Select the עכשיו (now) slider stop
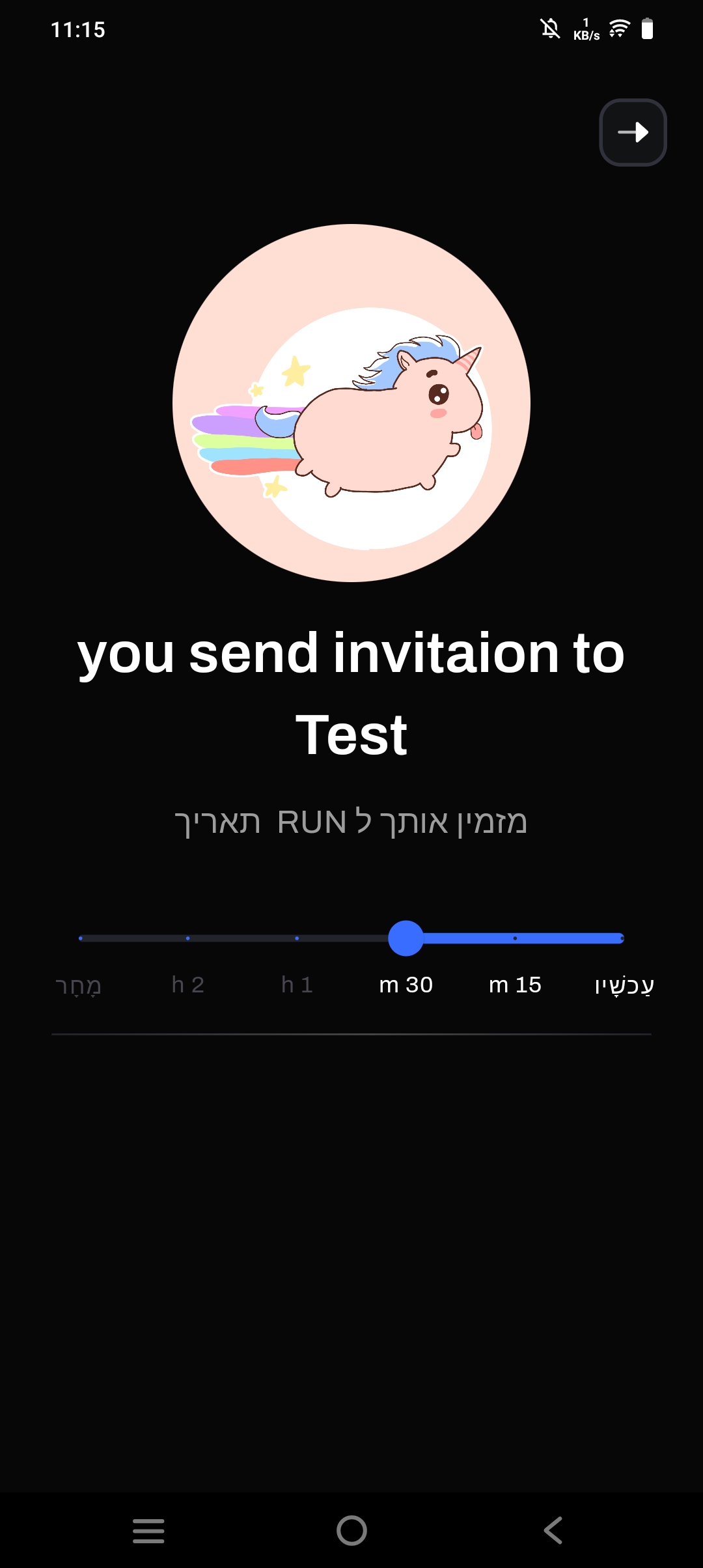 pos(622,938)
